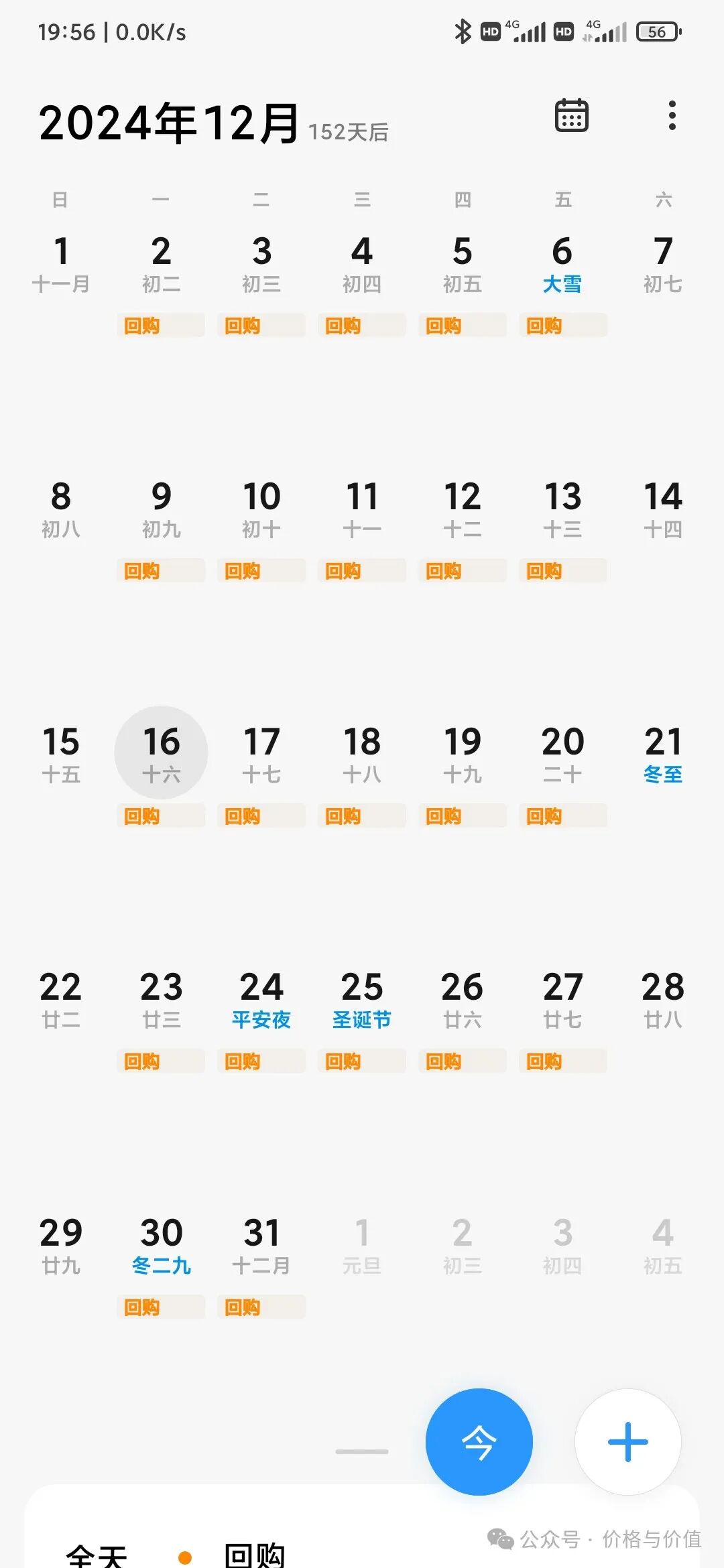Image resolution: width=724 pixels, height=1568 pixels.
Task: Tap December 1 date cell
Action: [60, 265]
